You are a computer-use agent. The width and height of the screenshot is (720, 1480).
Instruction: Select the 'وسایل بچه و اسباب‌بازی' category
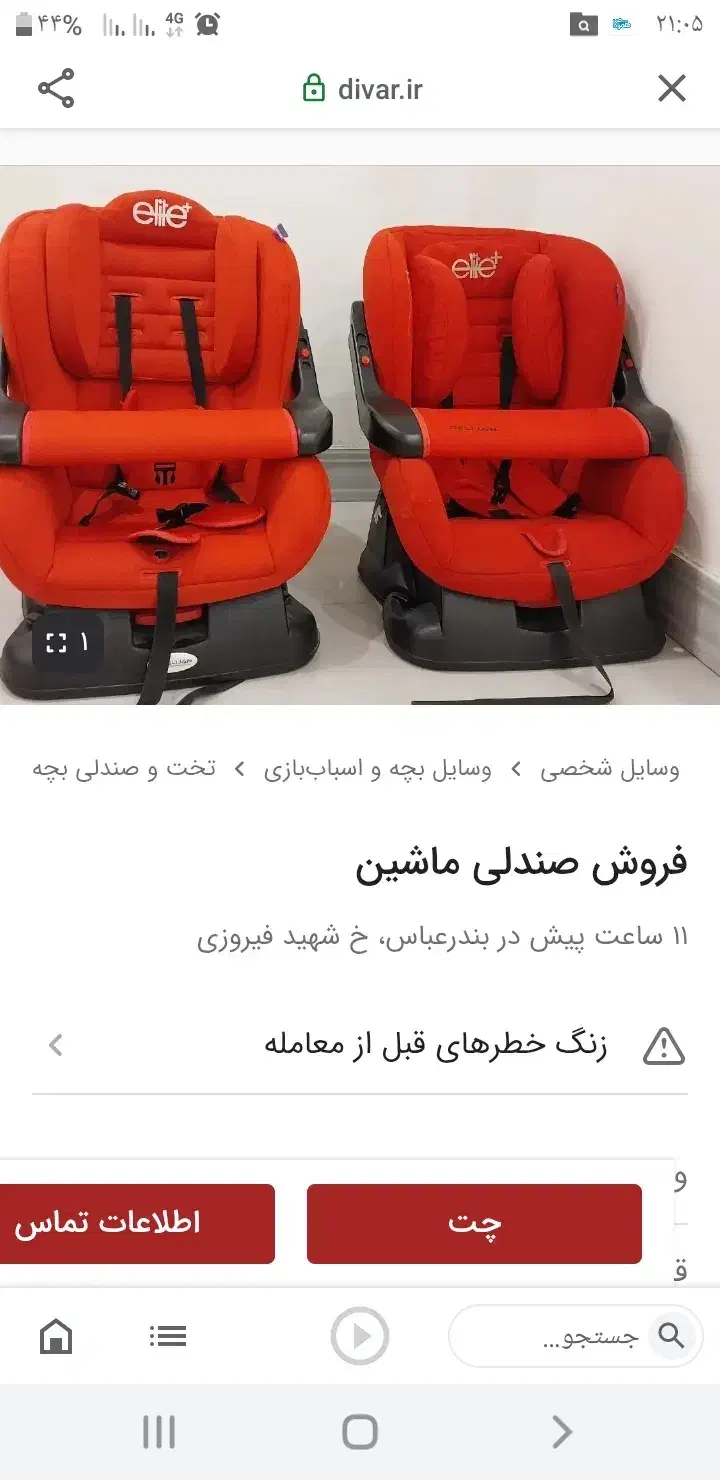coord(382,769)
